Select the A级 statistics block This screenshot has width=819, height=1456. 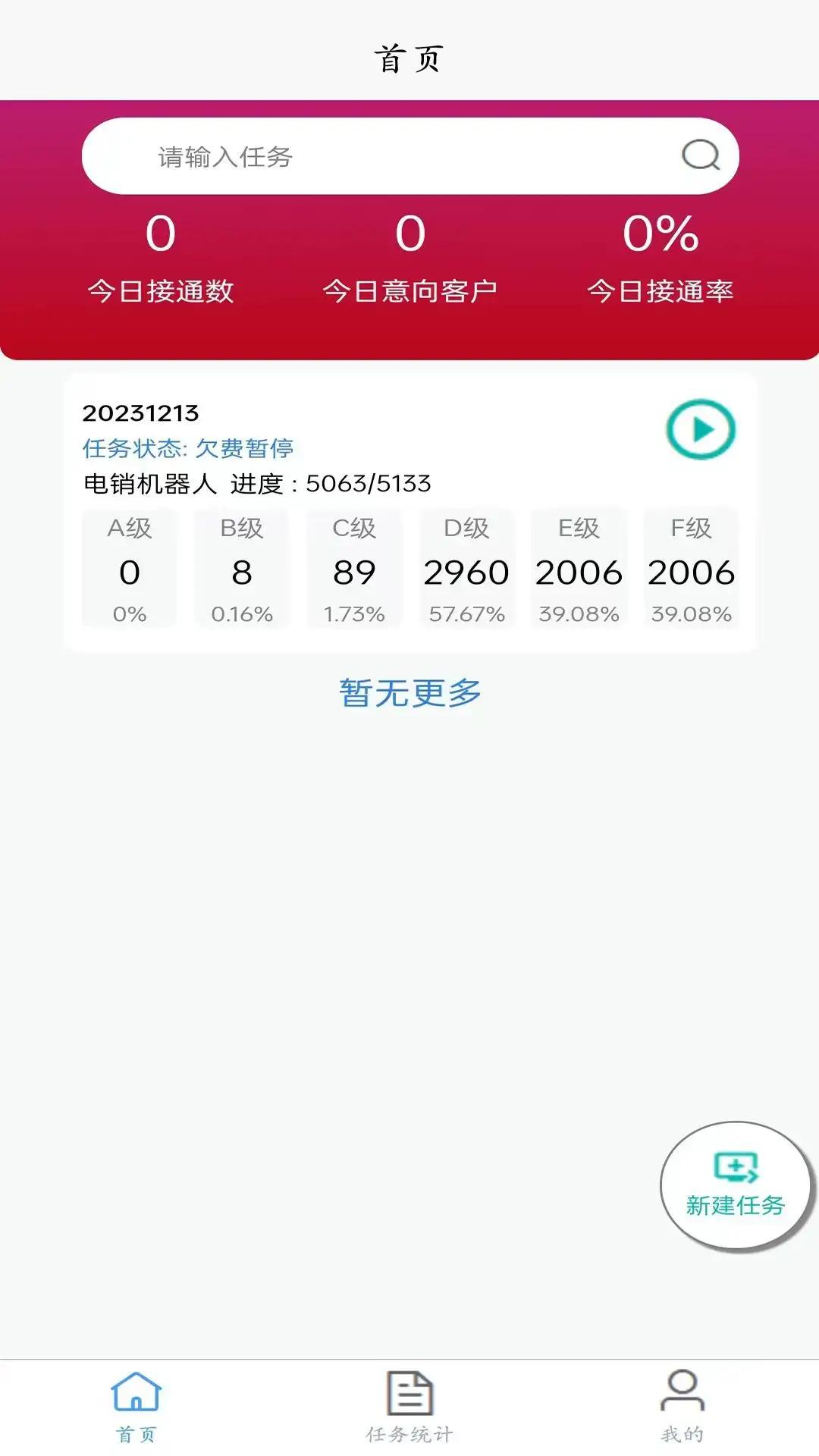pos(129,570)
